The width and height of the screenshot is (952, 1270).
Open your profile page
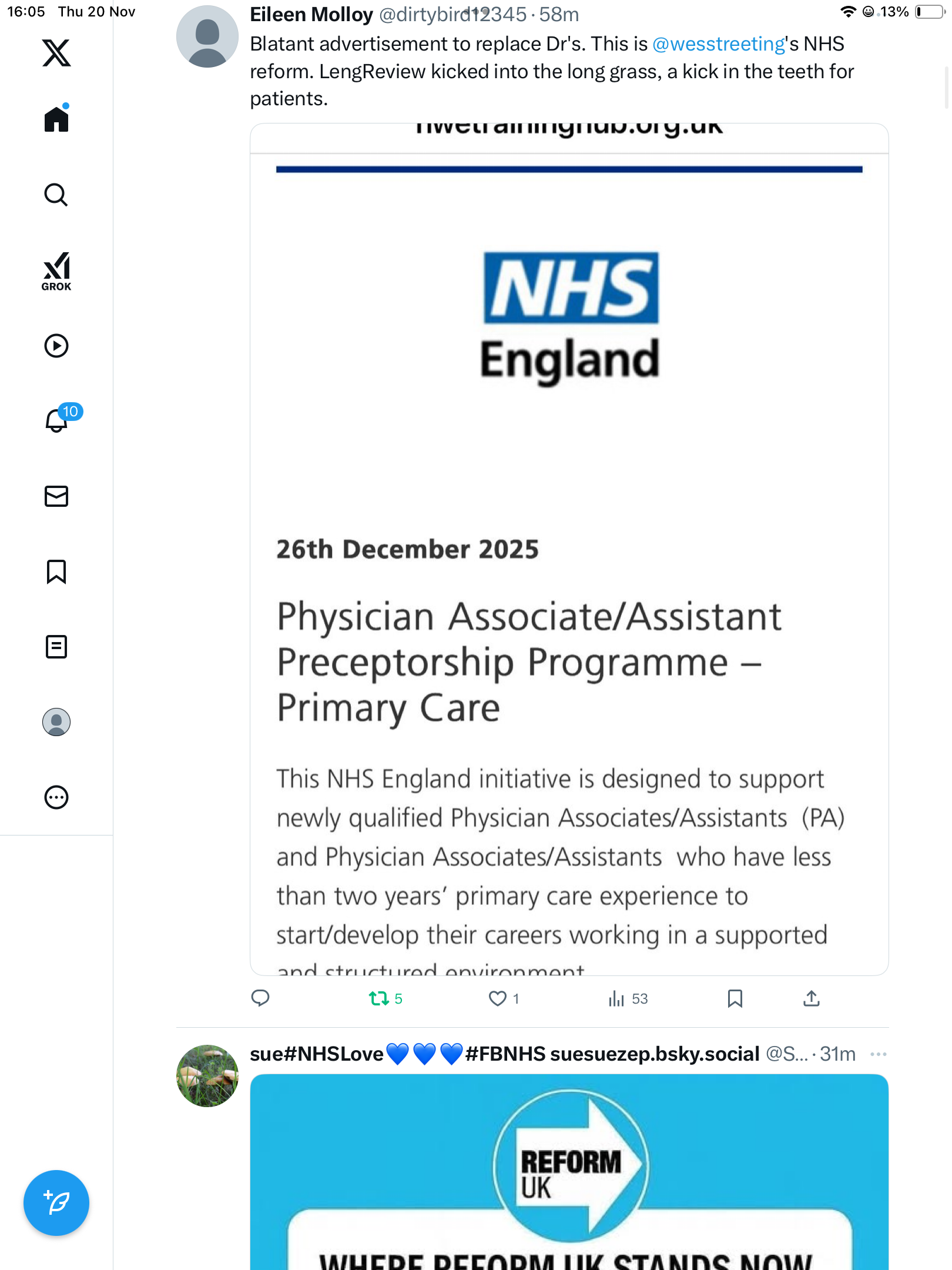pyautogui.click(x=56, y=722)
